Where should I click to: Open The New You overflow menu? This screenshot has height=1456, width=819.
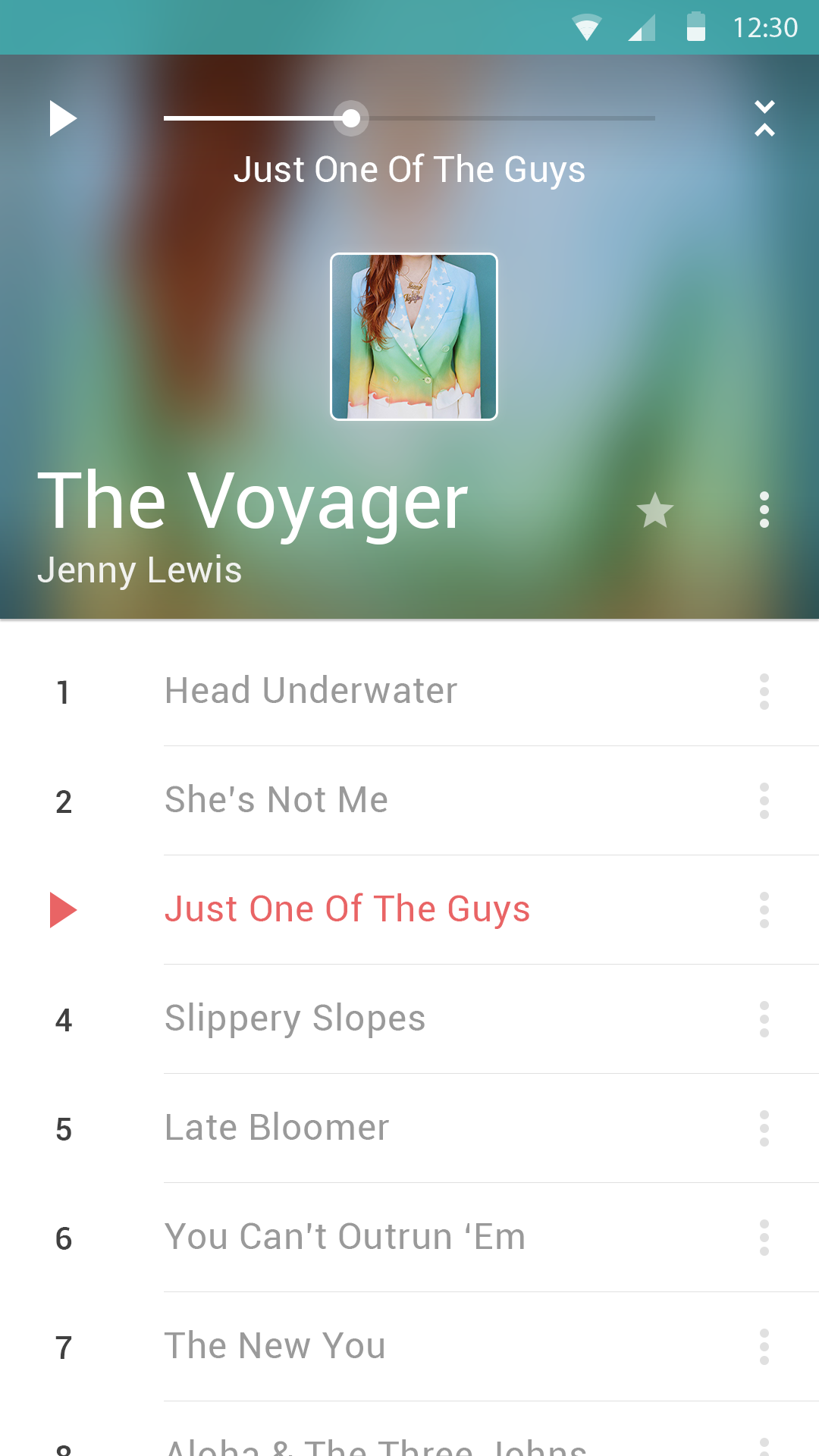tap(764, 1347)
